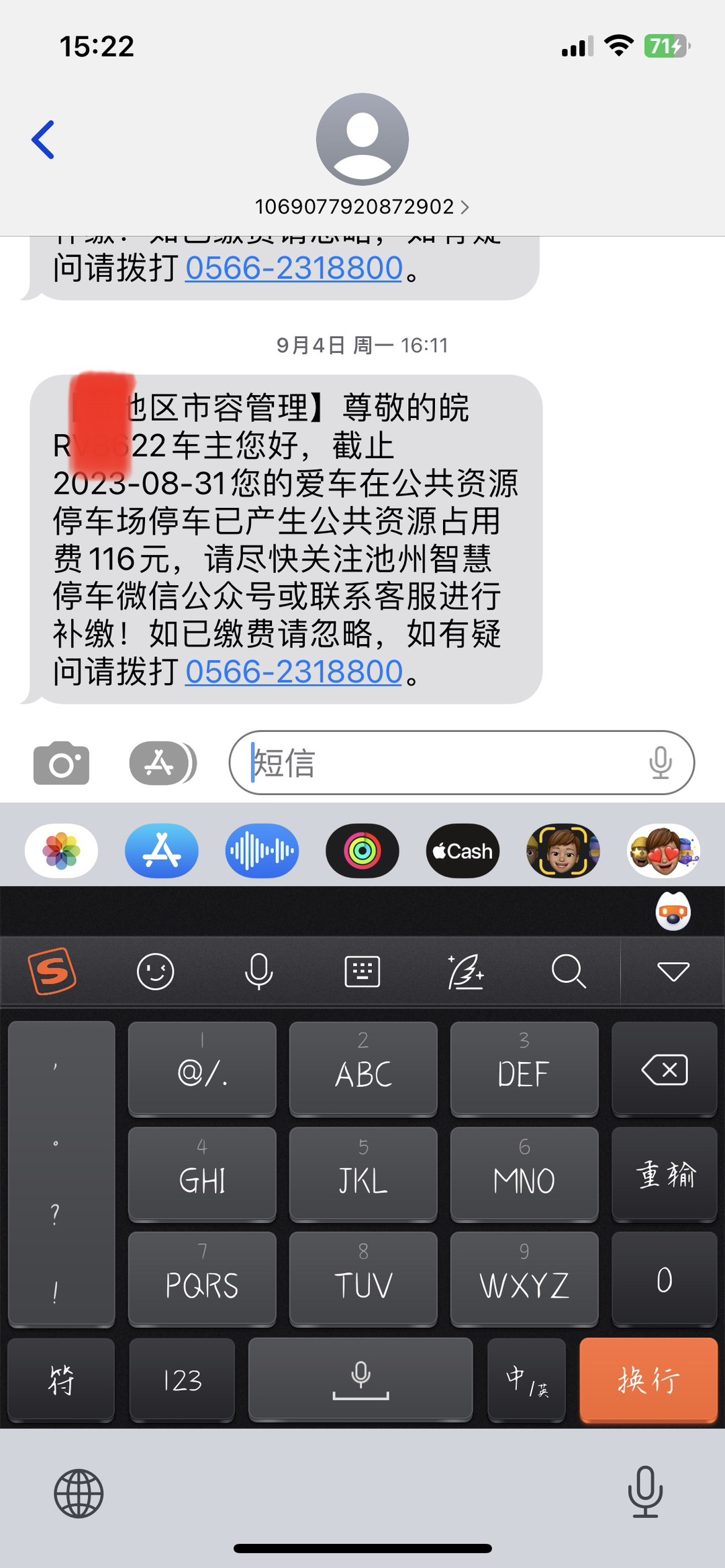Focus the 短信 message text field
This screenshot has width=725, height=1568.
click(x=436, y=763)
